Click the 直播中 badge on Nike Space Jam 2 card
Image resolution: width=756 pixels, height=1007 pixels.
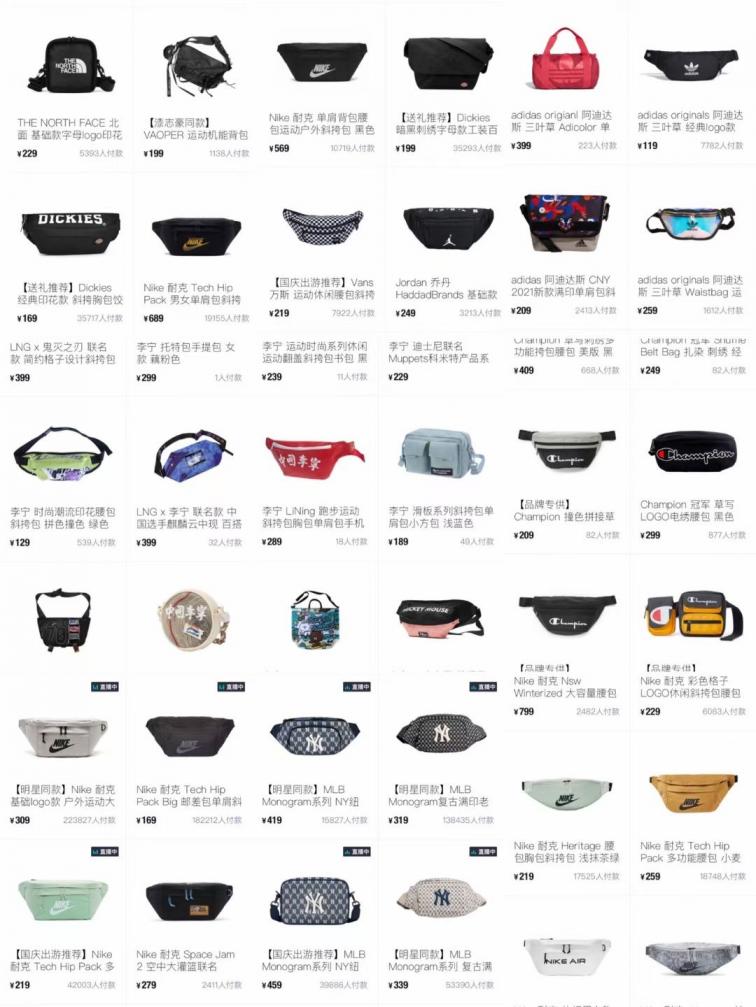coord(230,850)
